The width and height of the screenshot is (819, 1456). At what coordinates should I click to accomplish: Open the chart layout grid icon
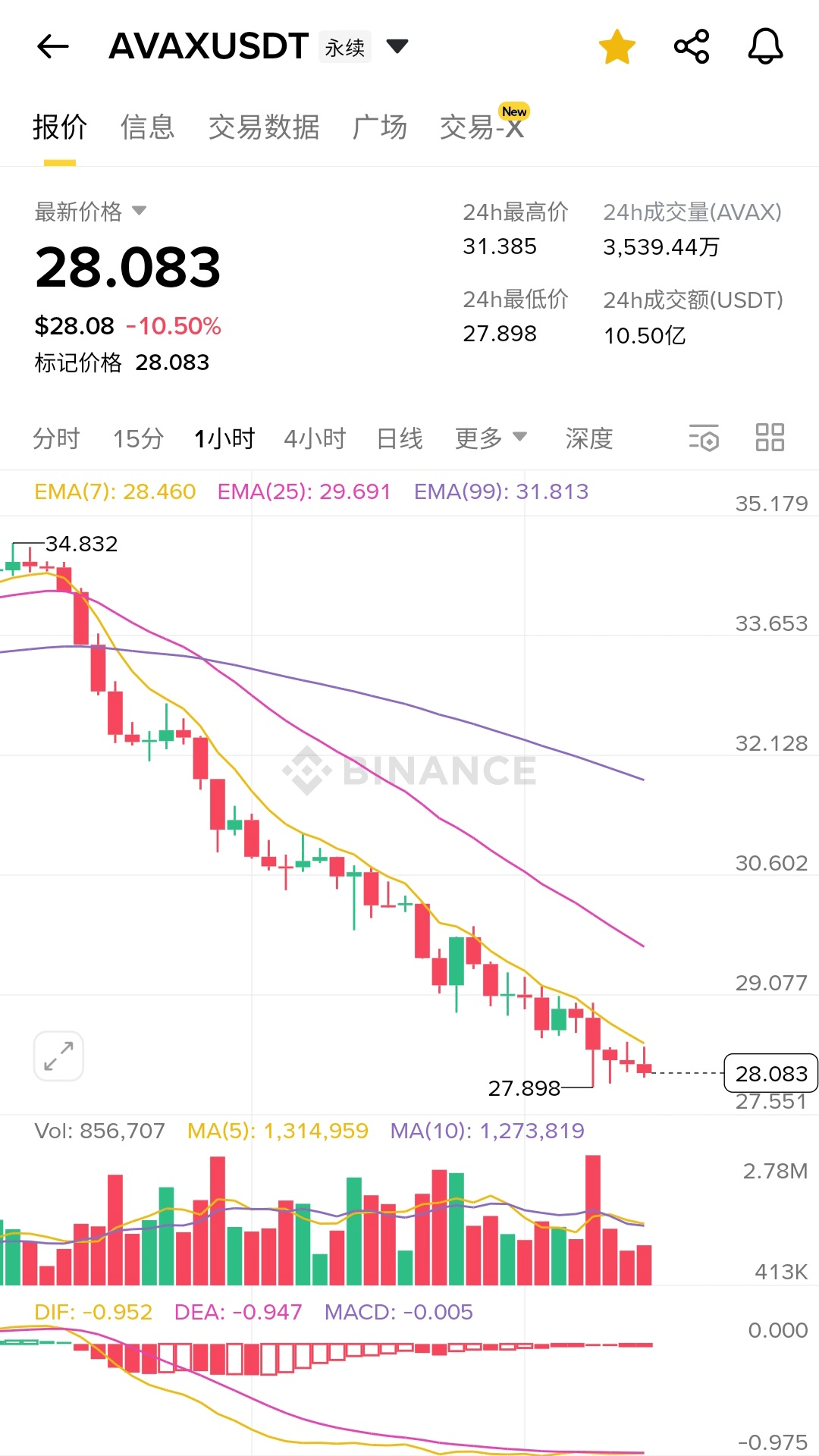[x=770, y=438]
